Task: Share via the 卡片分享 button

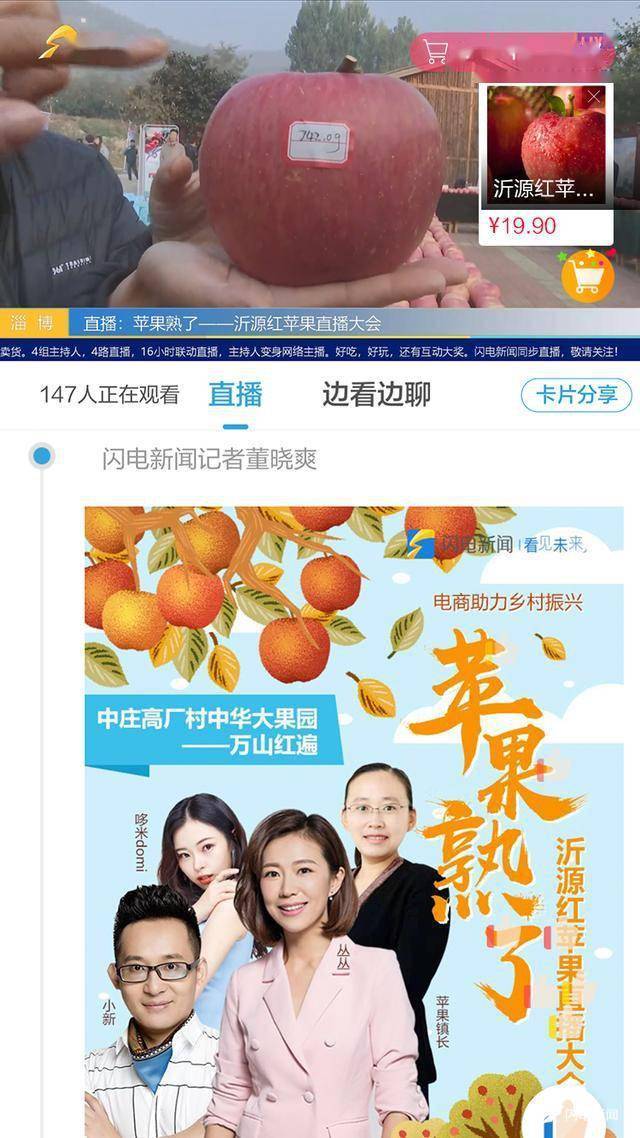Action: tap(576, 395)
